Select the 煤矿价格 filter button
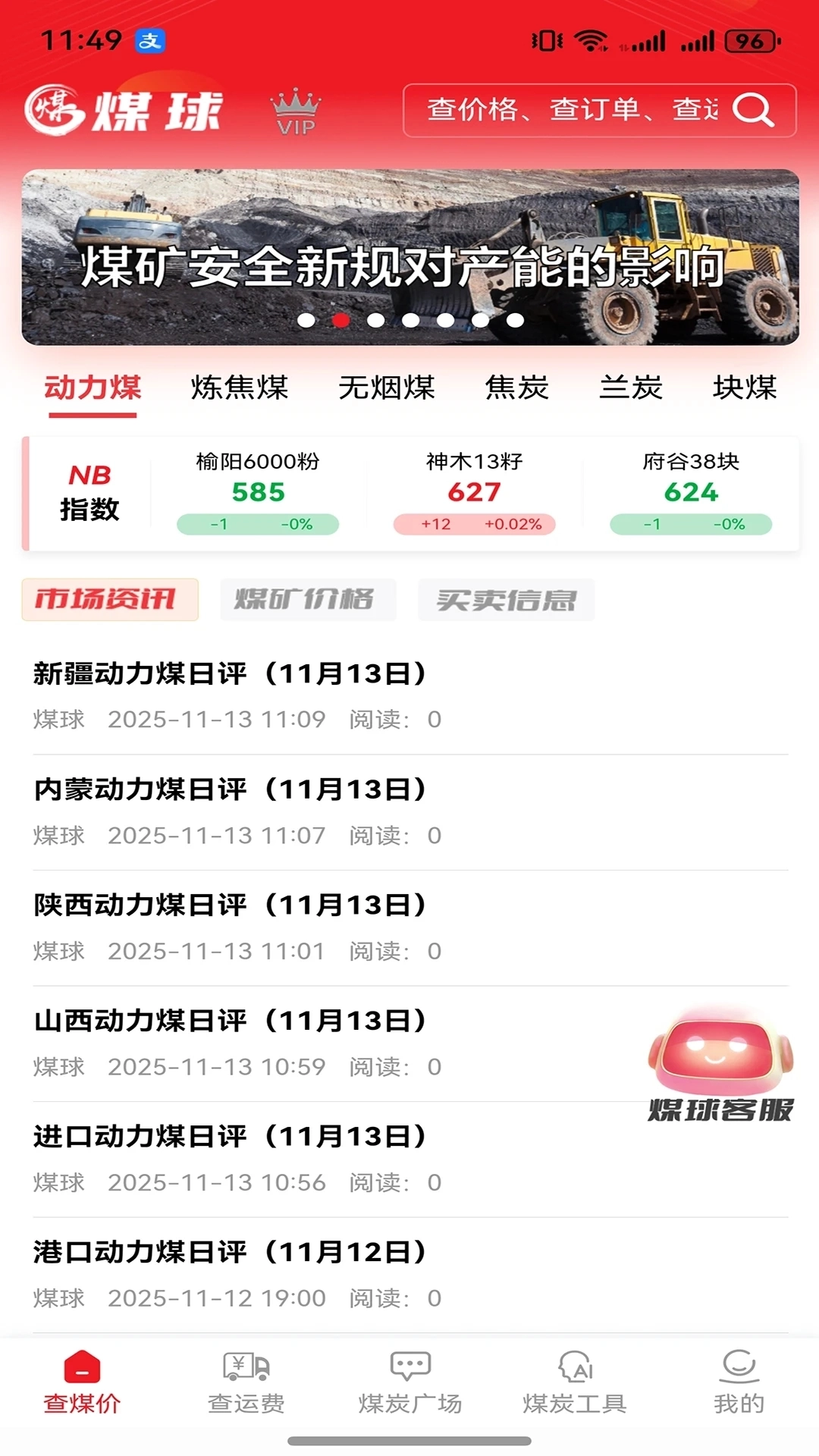The image size is (819, 1456). (x=306, y=599)
